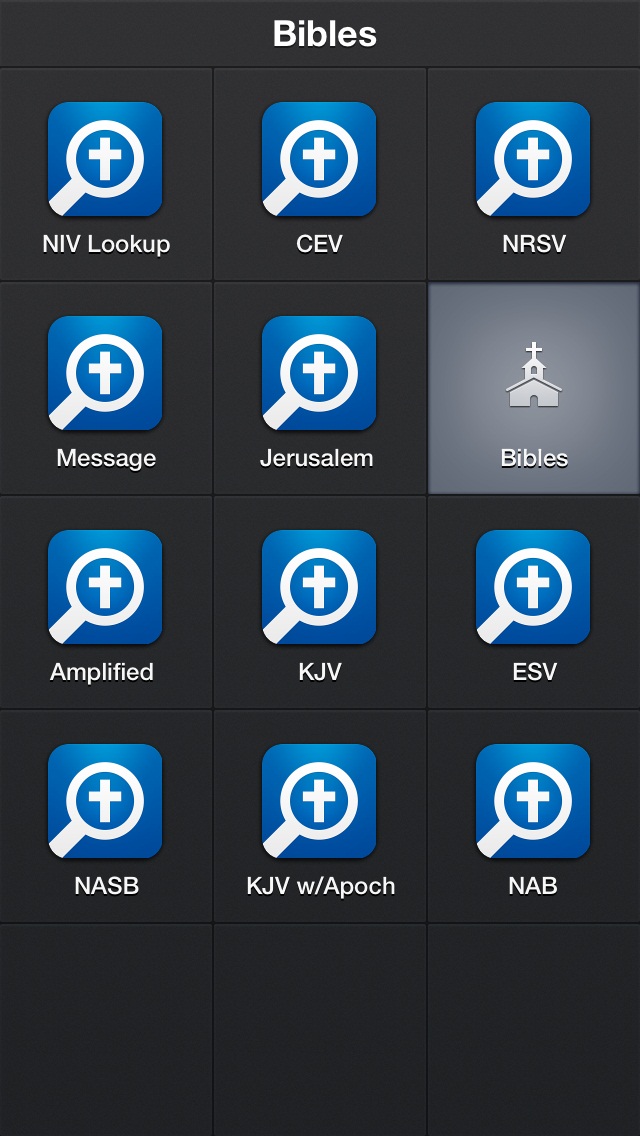Open the NRSV Bible tile

point(533,174)
